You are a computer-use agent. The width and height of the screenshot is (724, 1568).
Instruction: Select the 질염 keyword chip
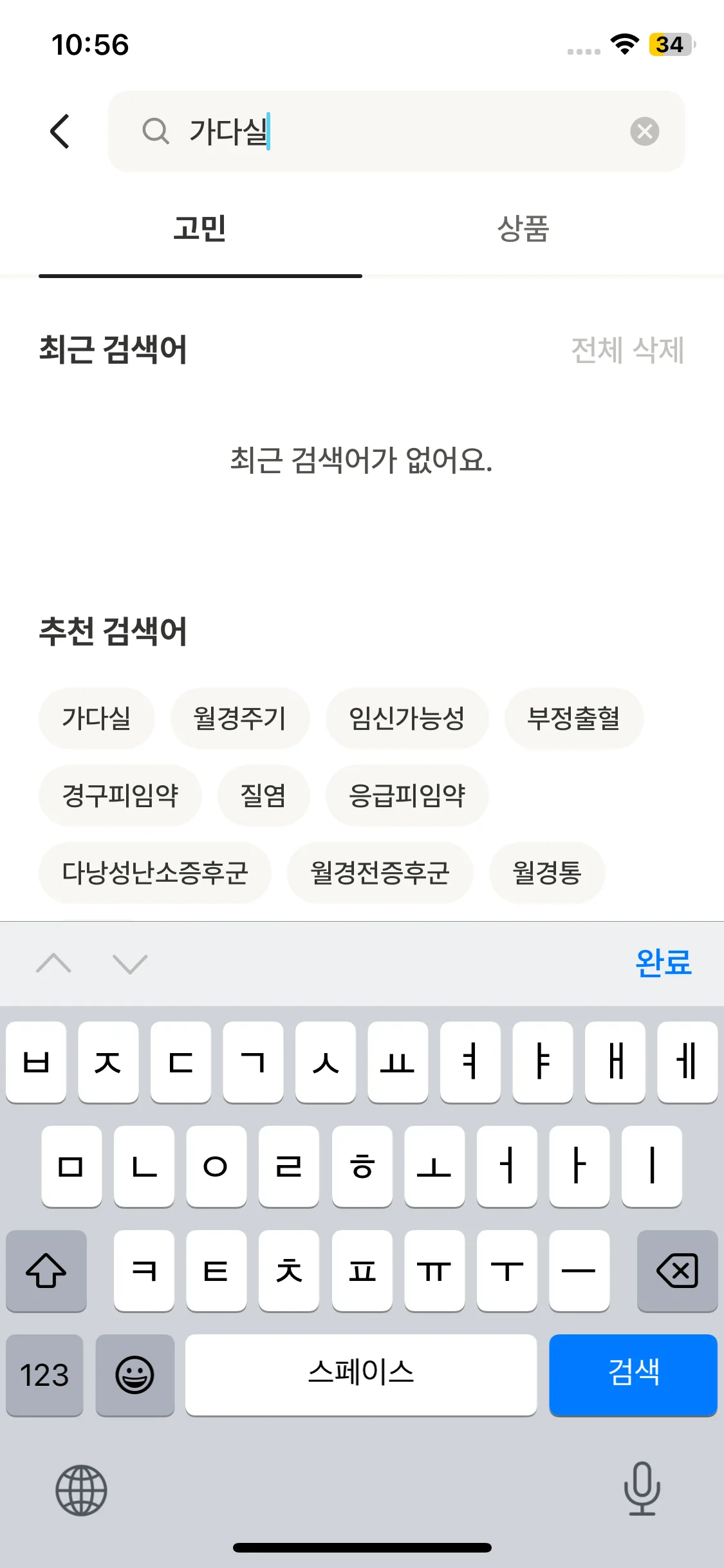(263, 796)
